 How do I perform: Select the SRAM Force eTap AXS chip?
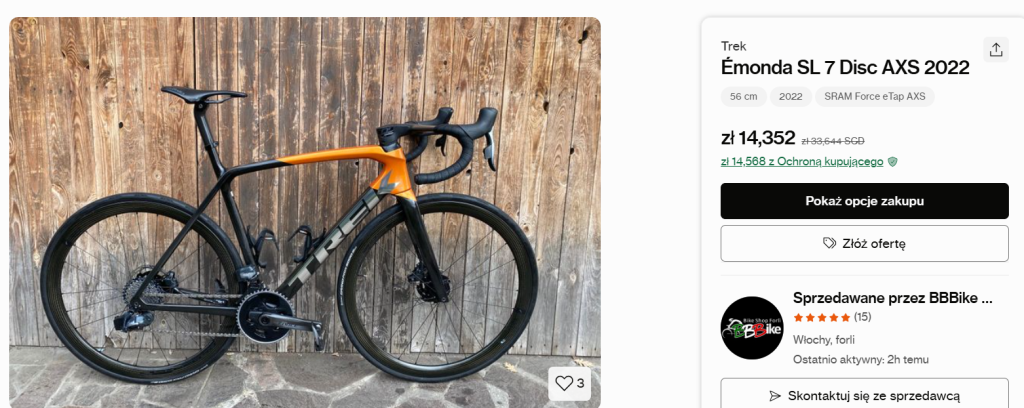(x=874, y=97)
